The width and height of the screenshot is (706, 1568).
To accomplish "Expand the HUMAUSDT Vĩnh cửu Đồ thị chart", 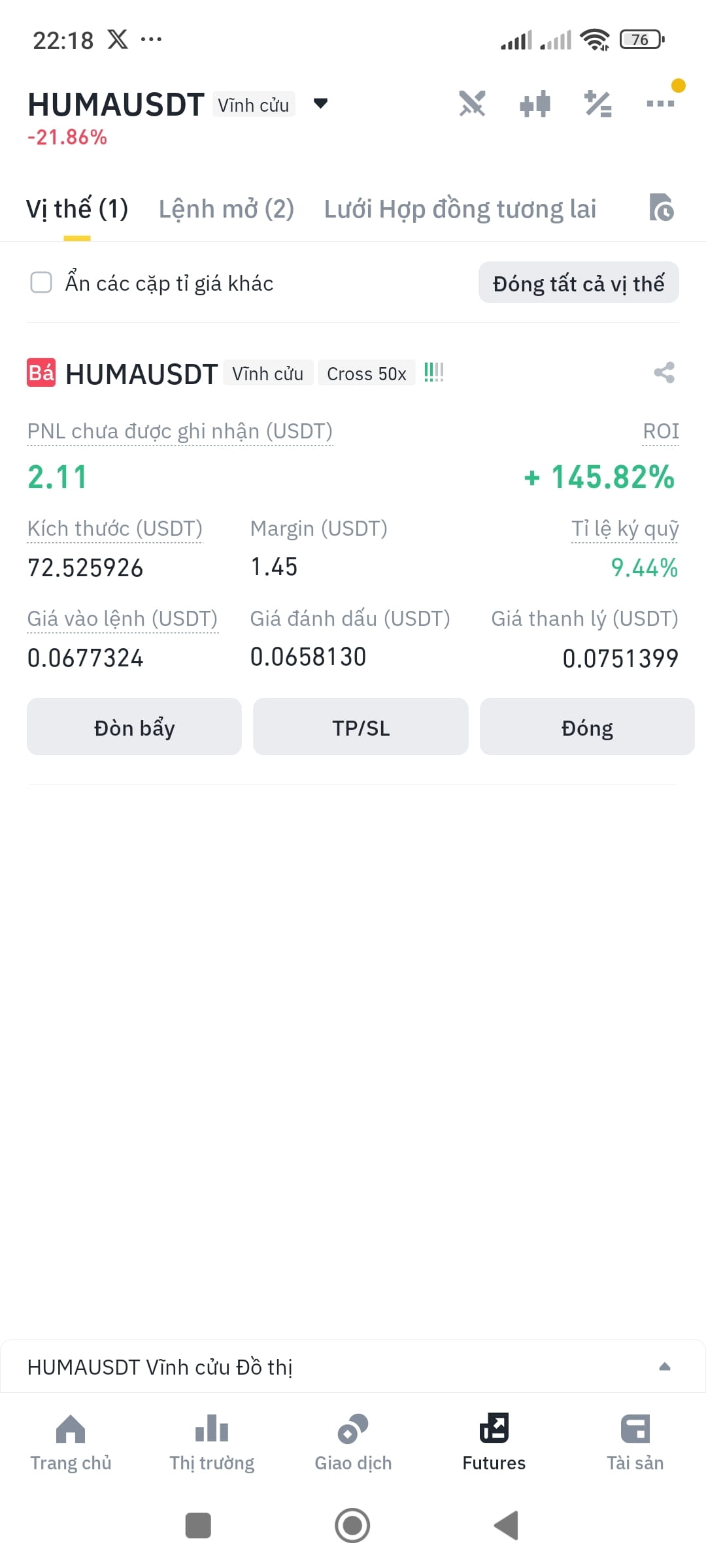I will tap(353, 1367).
